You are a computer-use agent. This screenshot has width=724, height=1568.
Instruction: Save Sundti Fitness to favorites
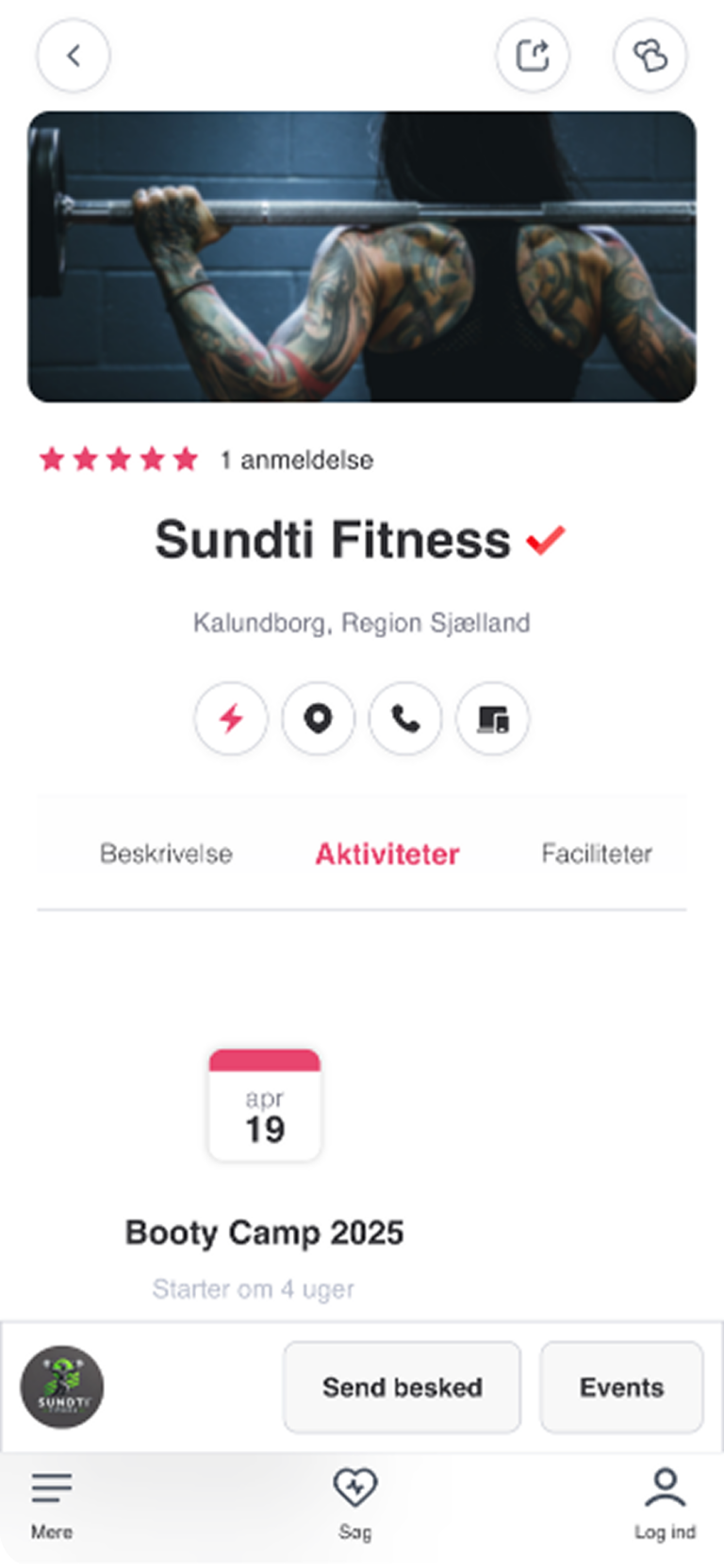point(650,56)
